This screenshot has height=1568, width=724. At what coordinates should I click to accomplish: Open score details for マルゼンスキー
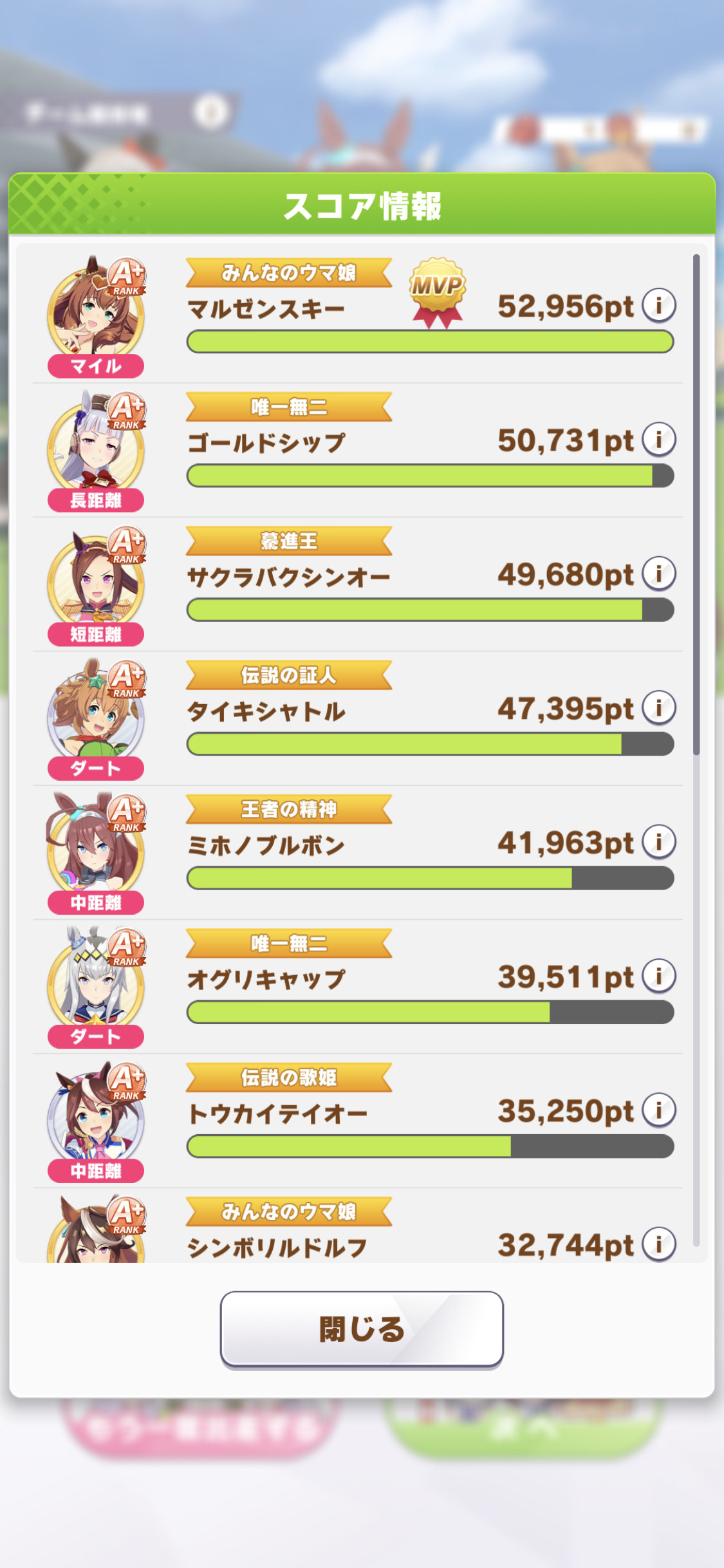658,305
